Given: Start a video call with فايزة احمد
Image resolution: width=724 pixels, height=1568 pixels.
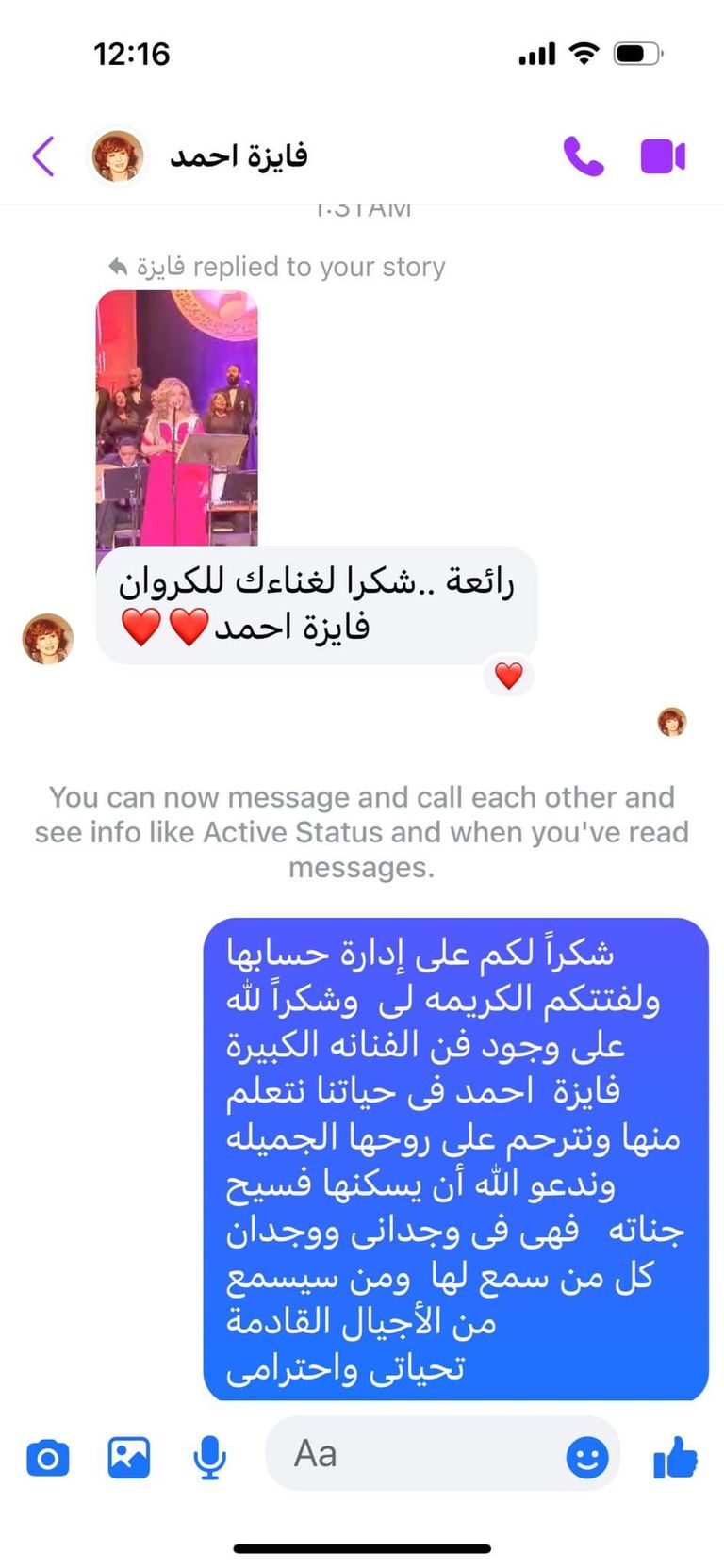Looking at the screenshot, I should click(x=663, y=156).
